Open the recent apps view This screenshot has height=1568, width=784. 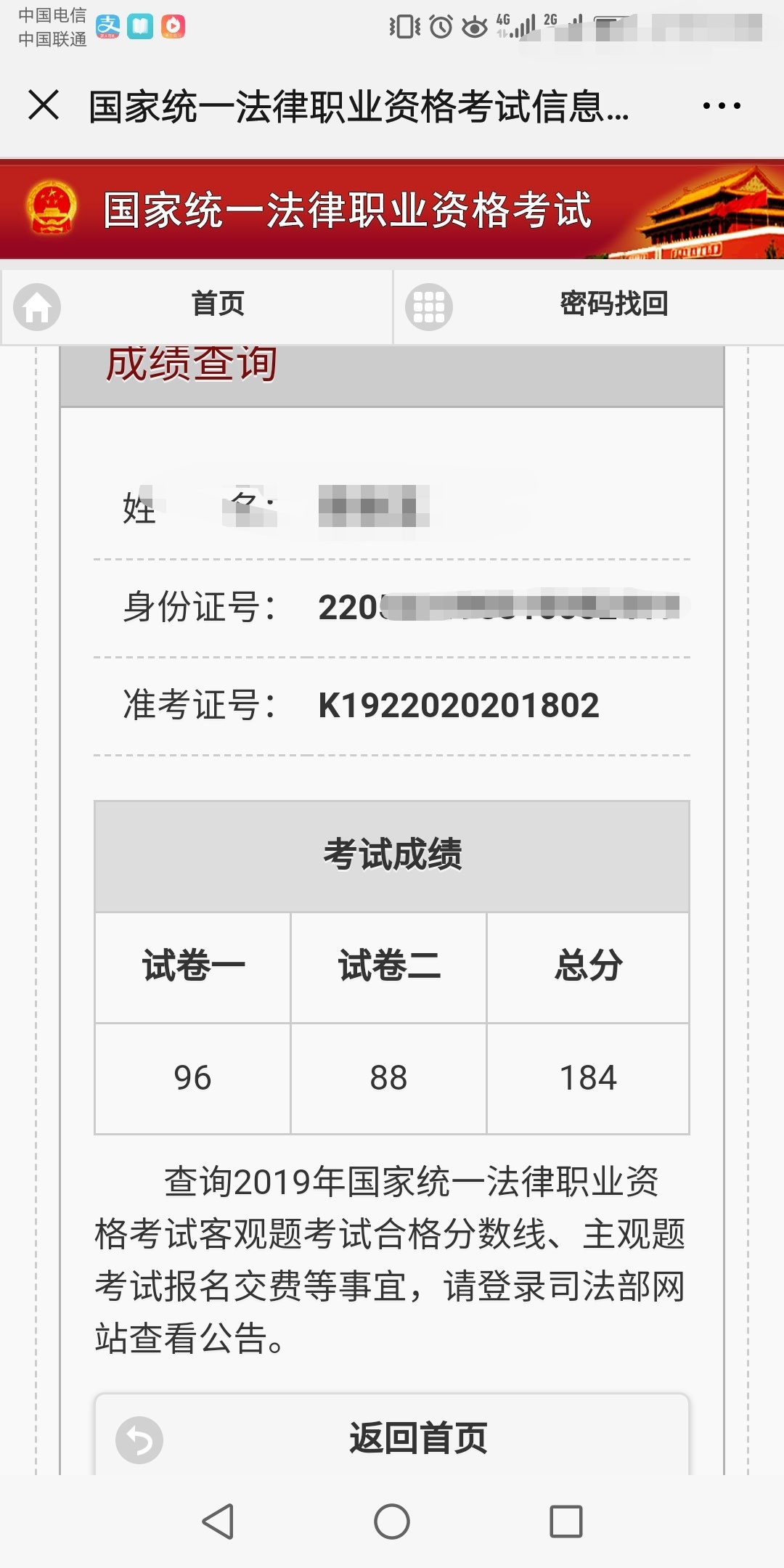pyautogui.click(x=566, y=1522)
